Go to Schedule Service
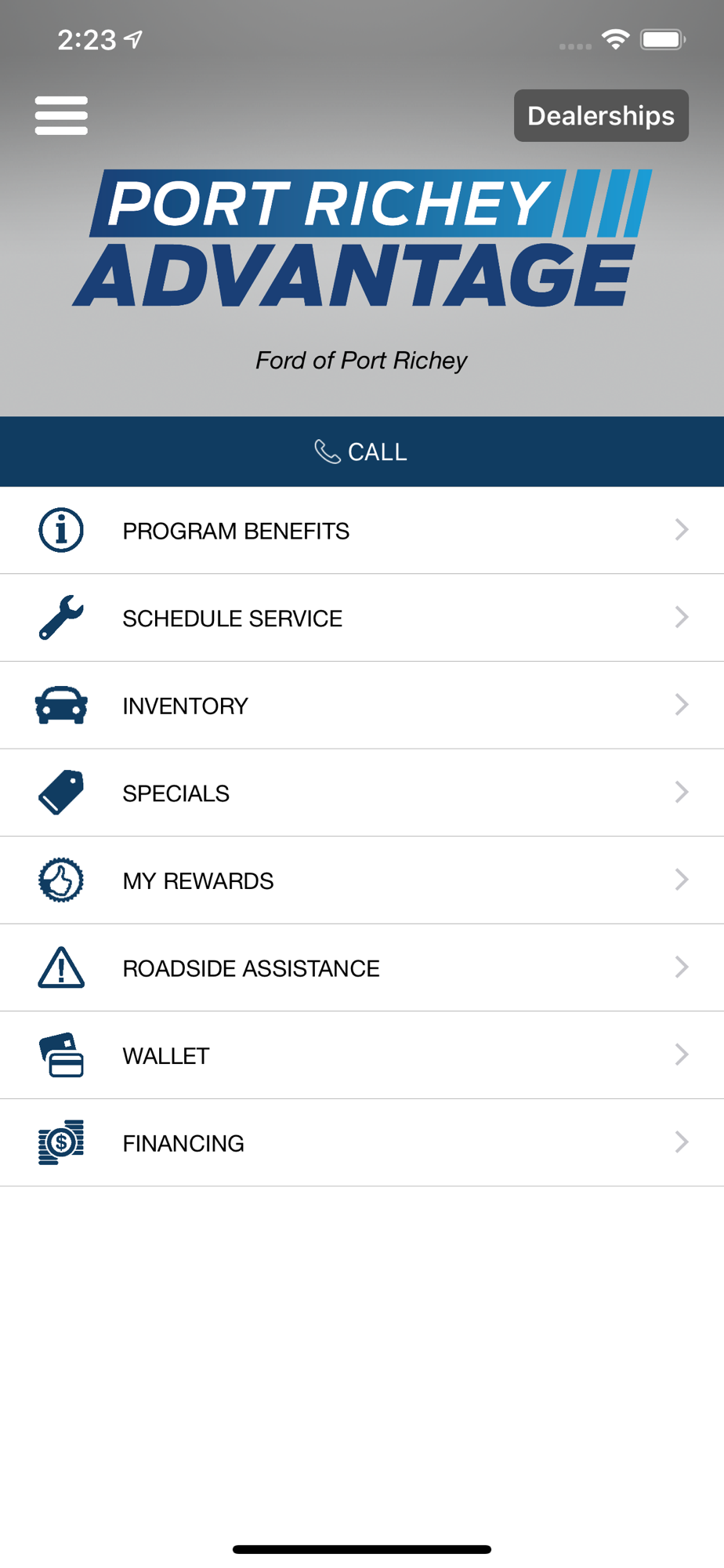The height and width of the screenshot is (1568, 724). coord(362,618)
